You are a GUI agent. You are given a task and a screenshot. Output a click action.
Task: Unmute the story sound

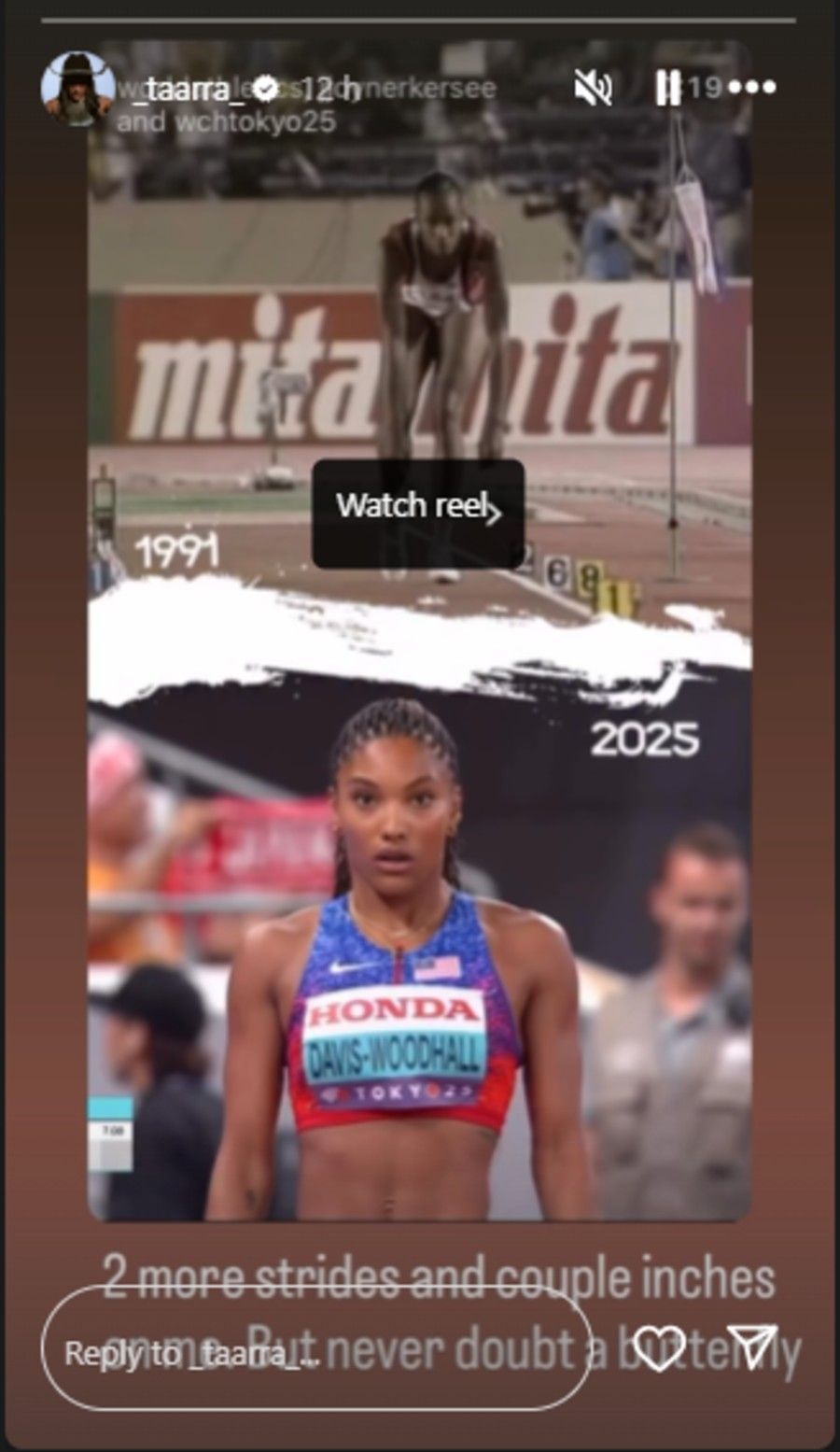pos(593,89)
